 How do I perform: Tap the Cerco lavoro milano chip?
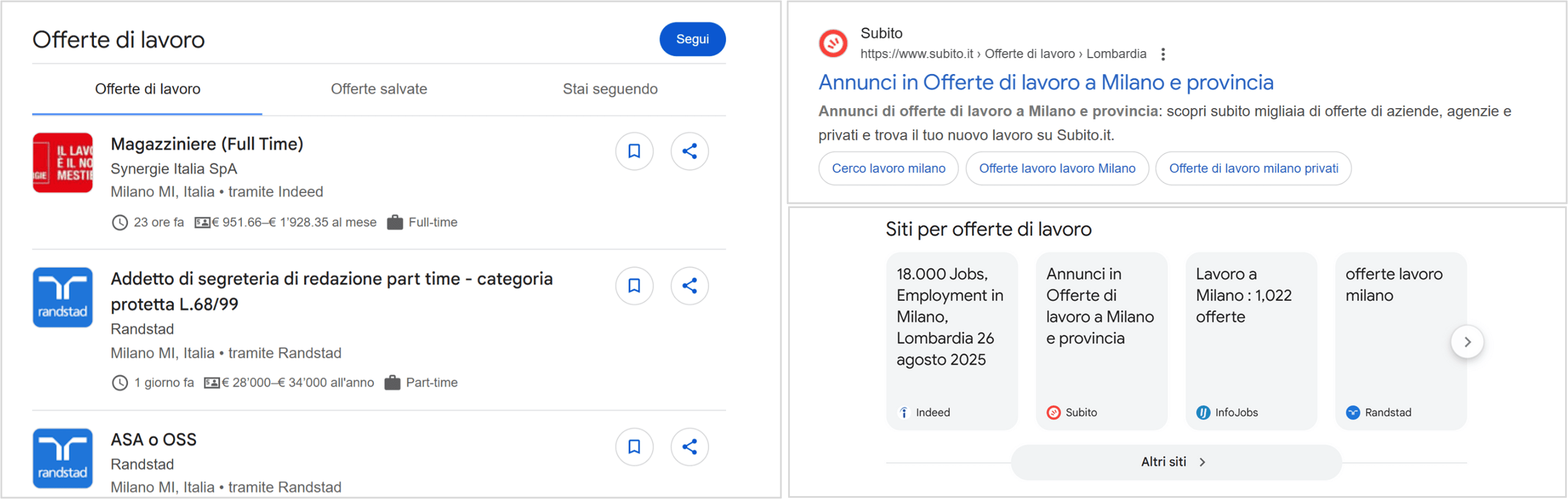point(888,169)
